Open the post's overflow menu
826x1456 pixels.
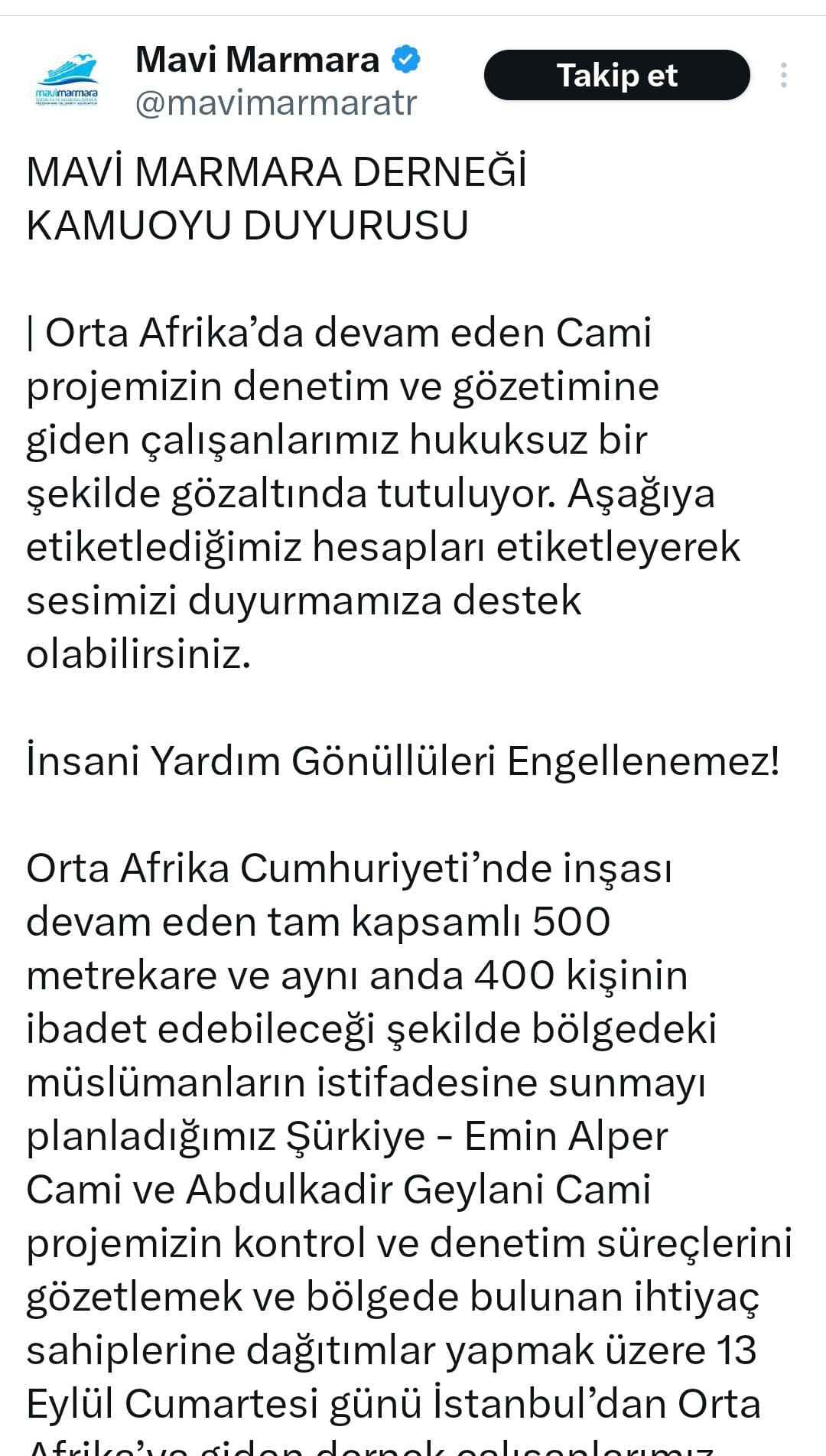point(784,75)
